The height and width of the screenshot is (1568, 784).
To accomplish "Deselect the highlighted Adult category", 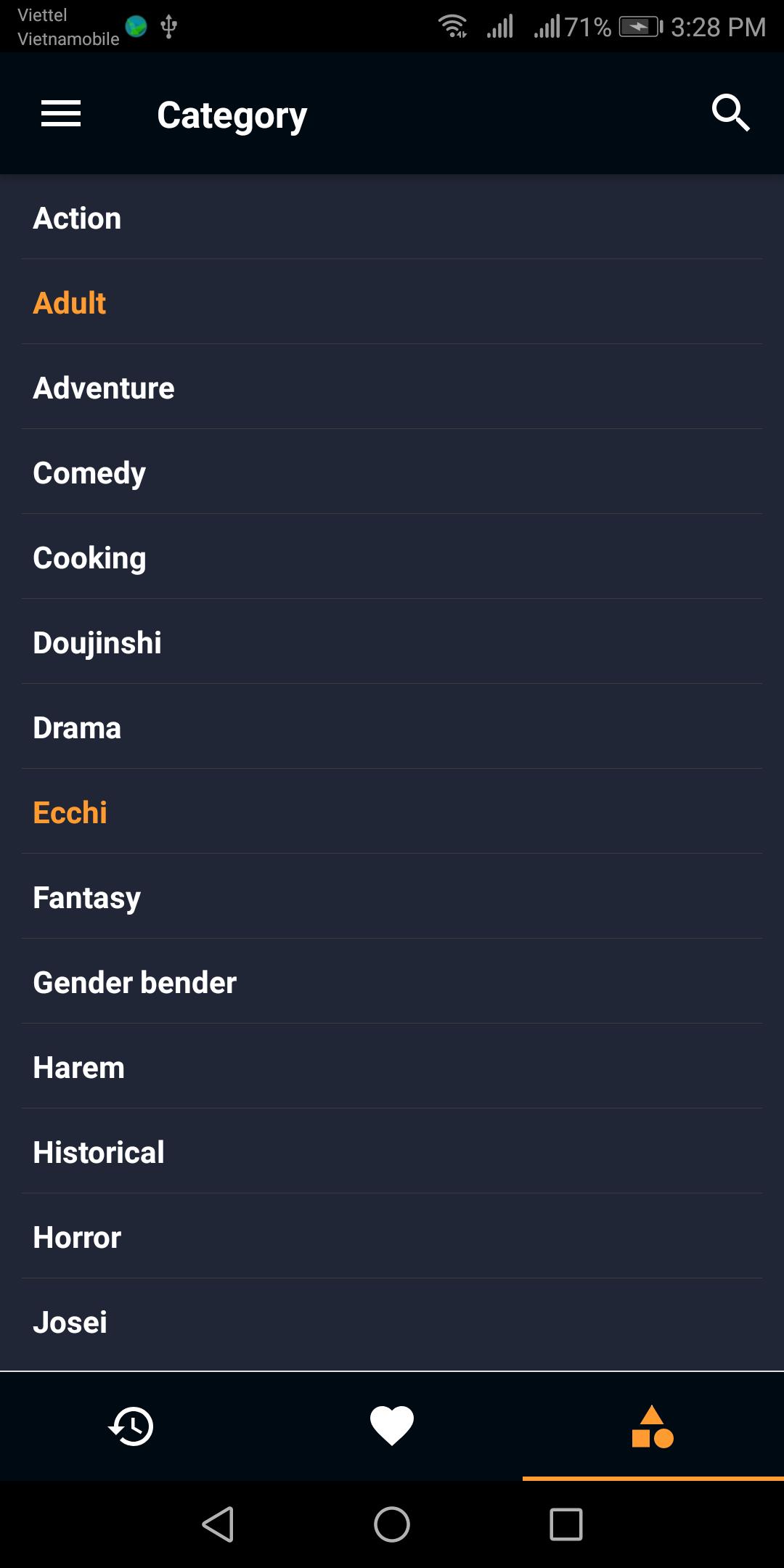I will tap(70, 303).
